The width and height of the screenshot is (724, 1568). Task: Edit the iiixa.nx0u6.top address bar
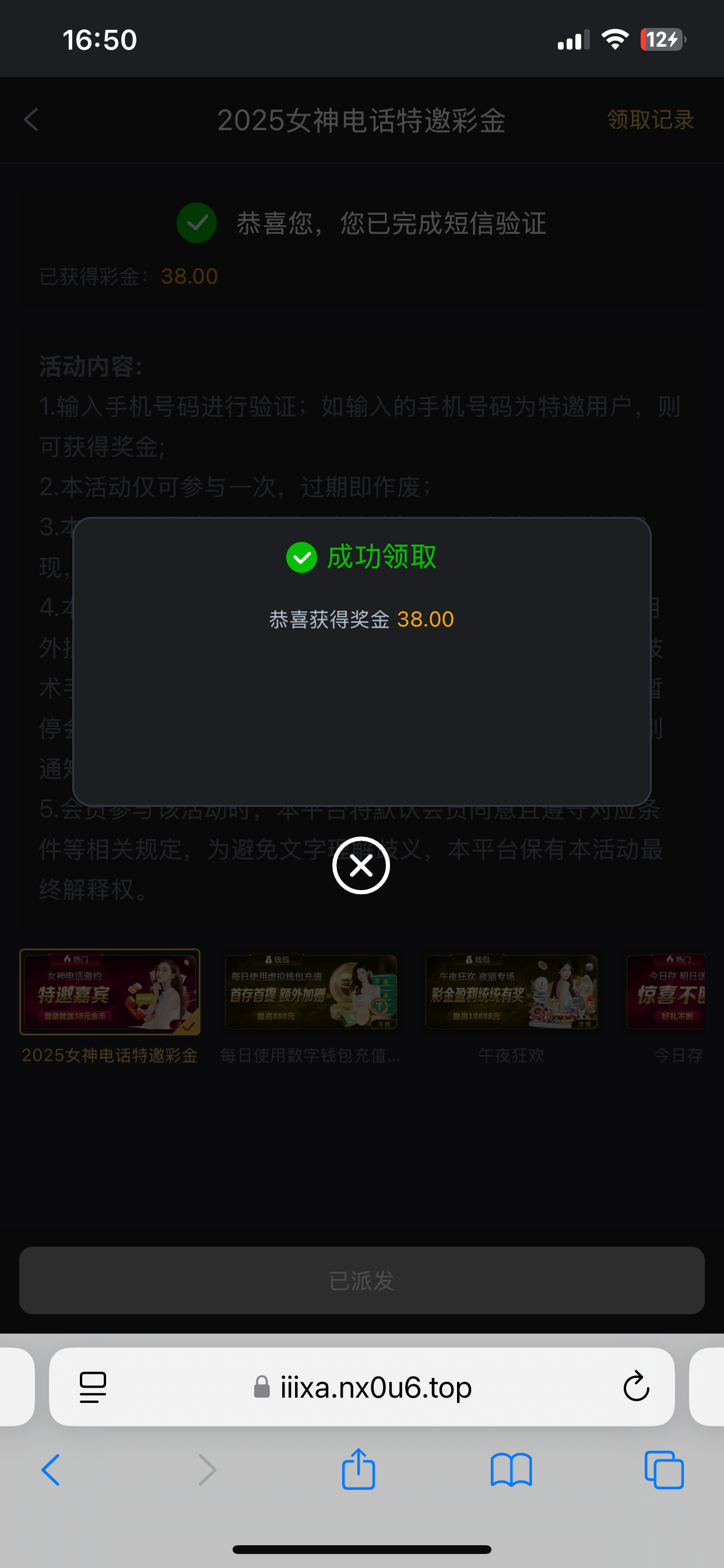point(375,1387)
